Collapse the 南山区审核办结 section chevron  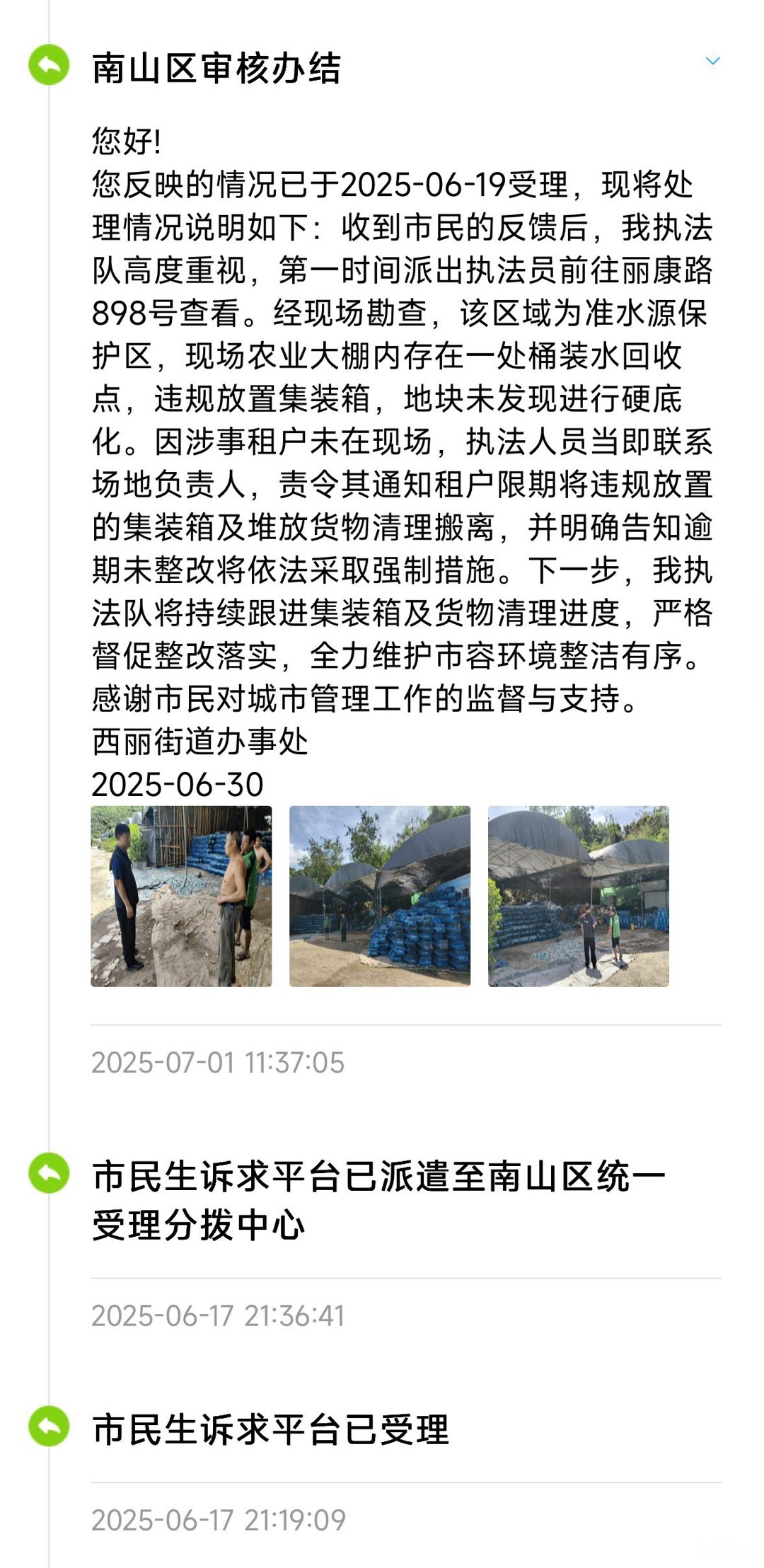(713, 62)
